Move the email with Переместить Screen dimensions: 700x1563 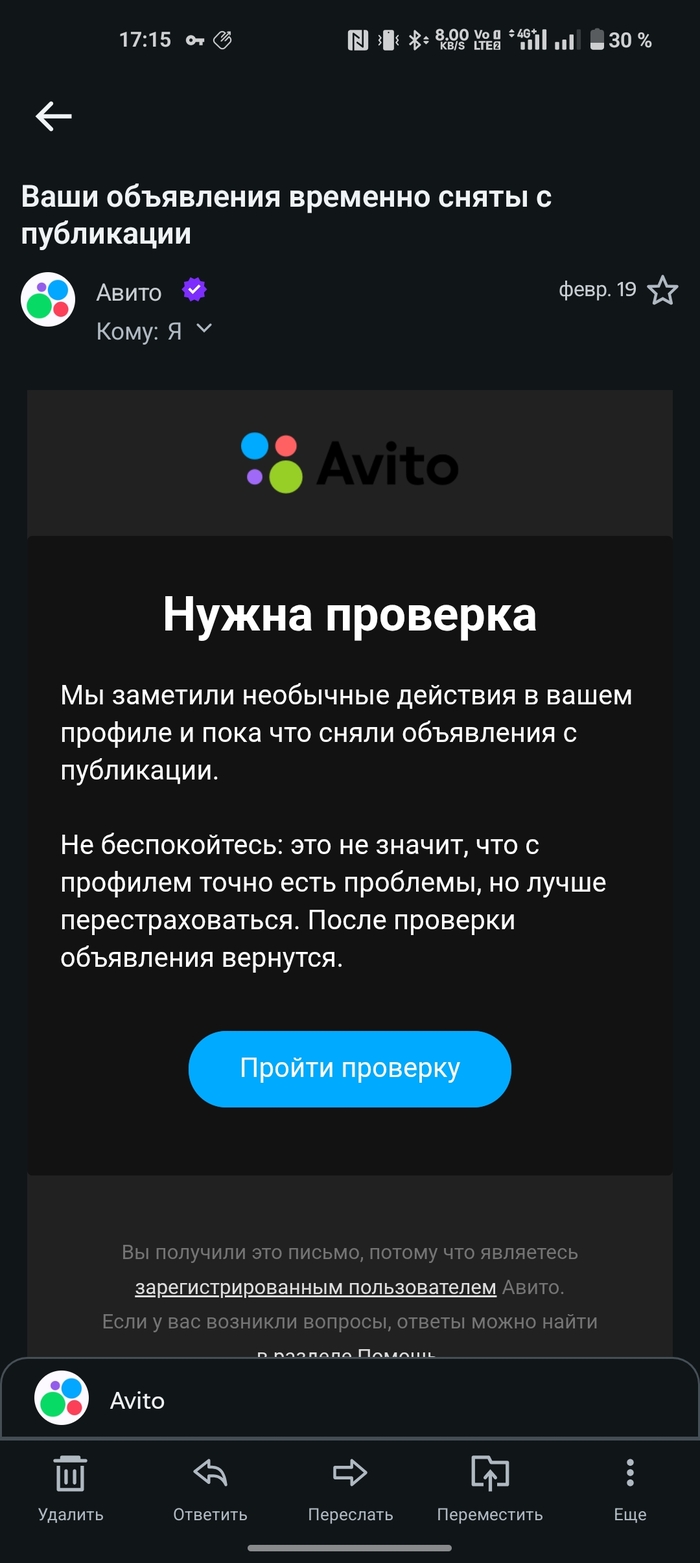[x=490, y=1487]
